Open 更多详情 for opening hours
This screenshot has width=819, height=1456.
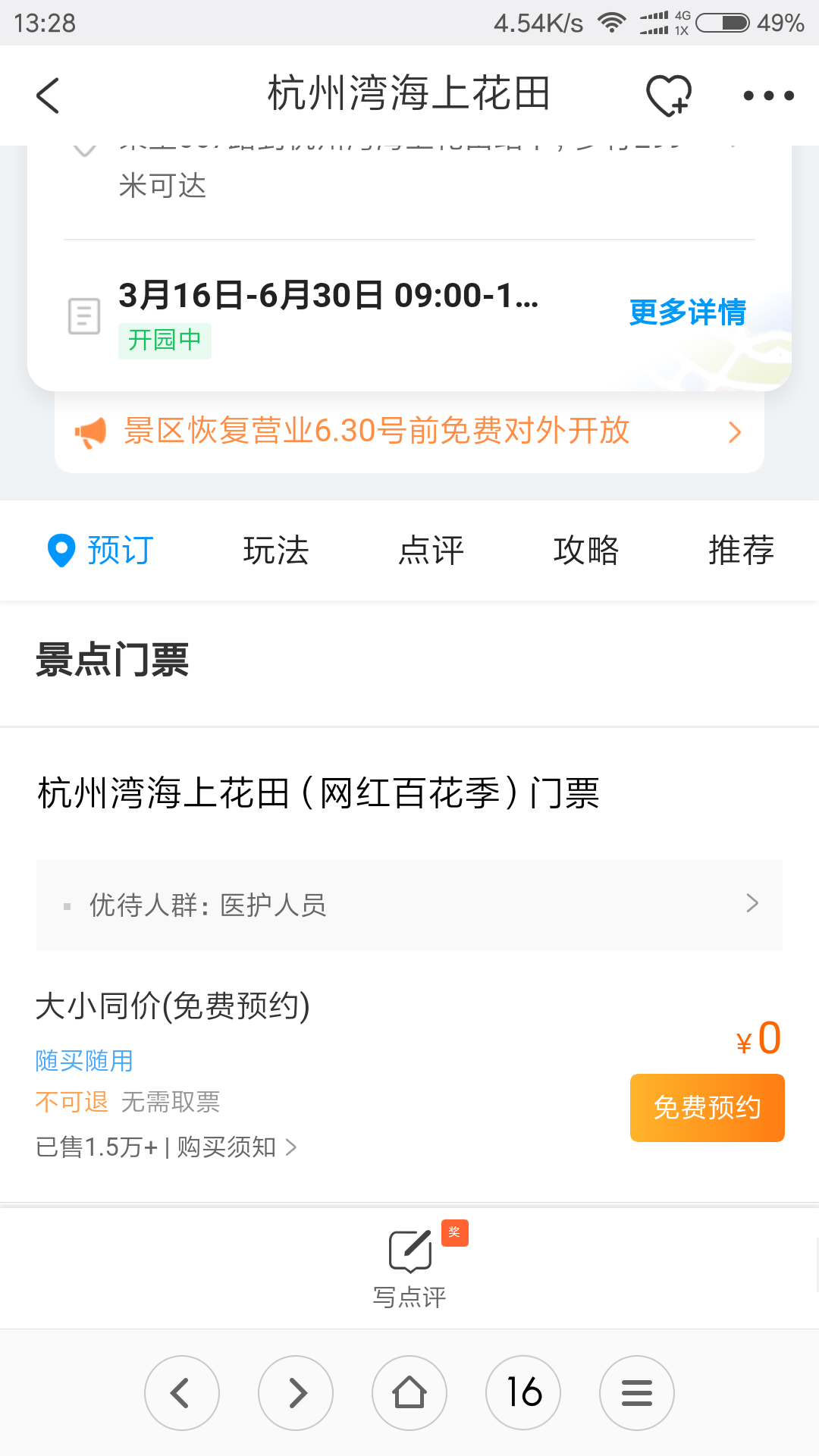[687, 312]
